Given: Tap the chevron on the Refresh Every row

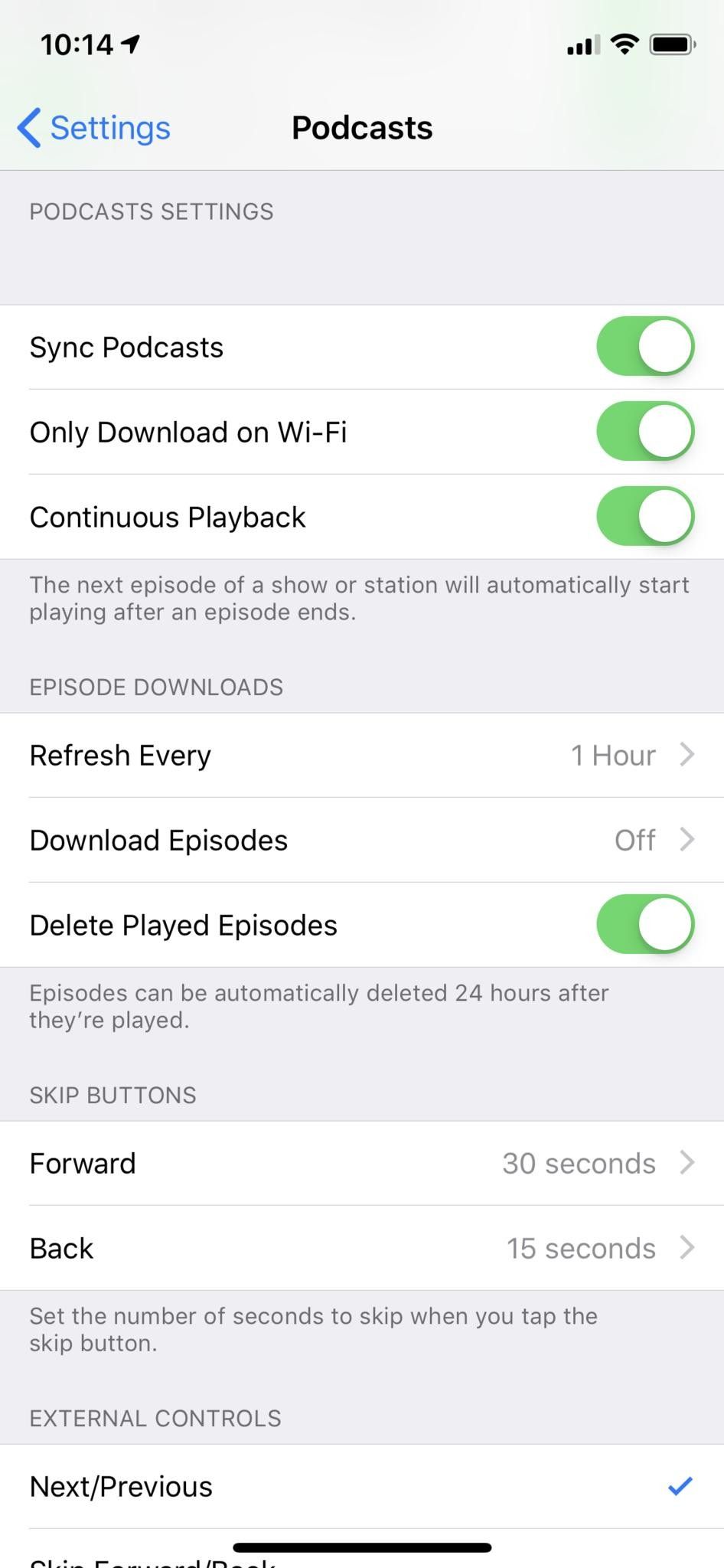Looking at the screenshot, I should [686, 755].
